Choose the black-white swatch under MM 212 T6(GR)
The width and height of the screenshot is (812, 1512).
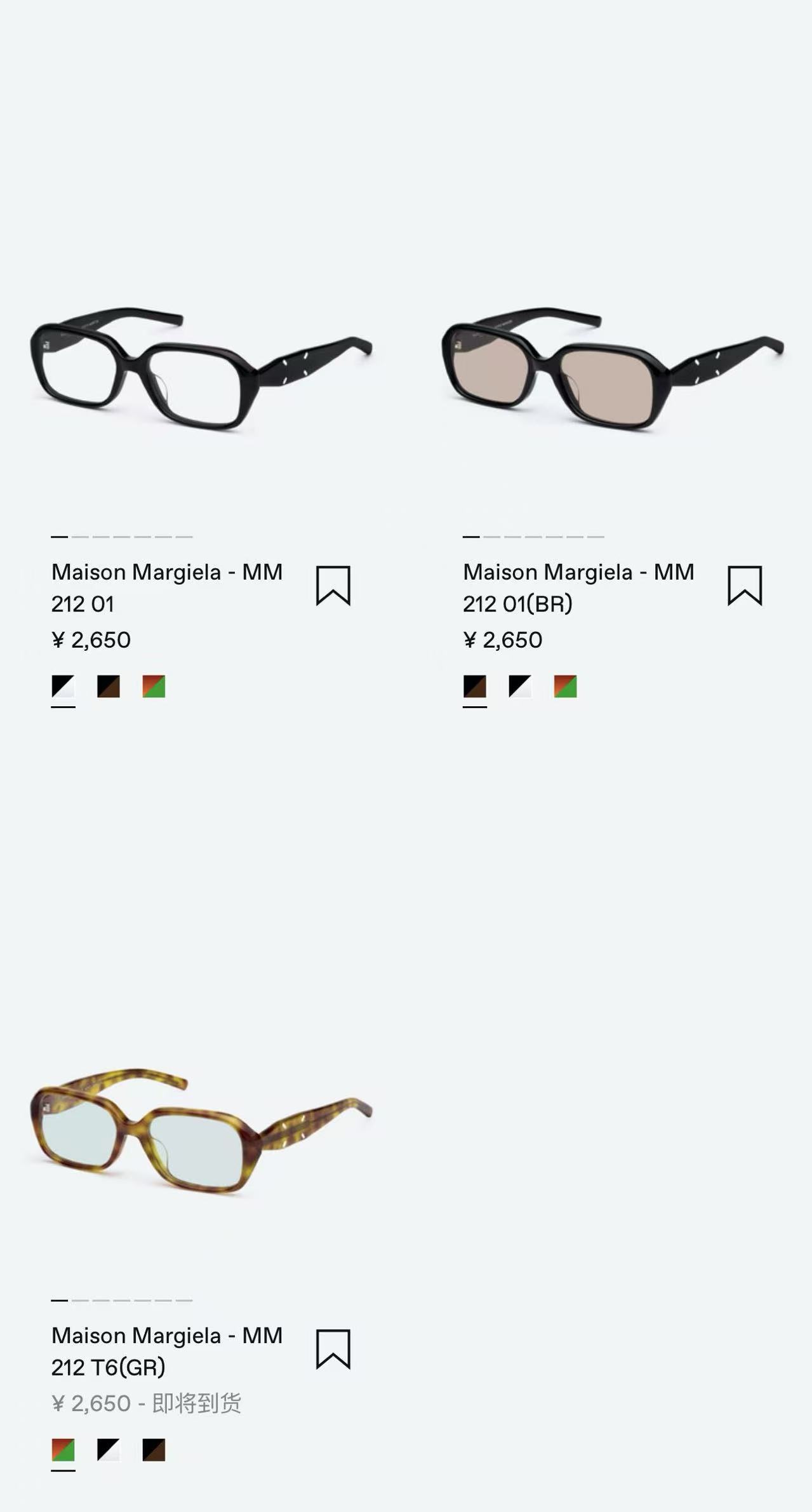click(109, 1450)
